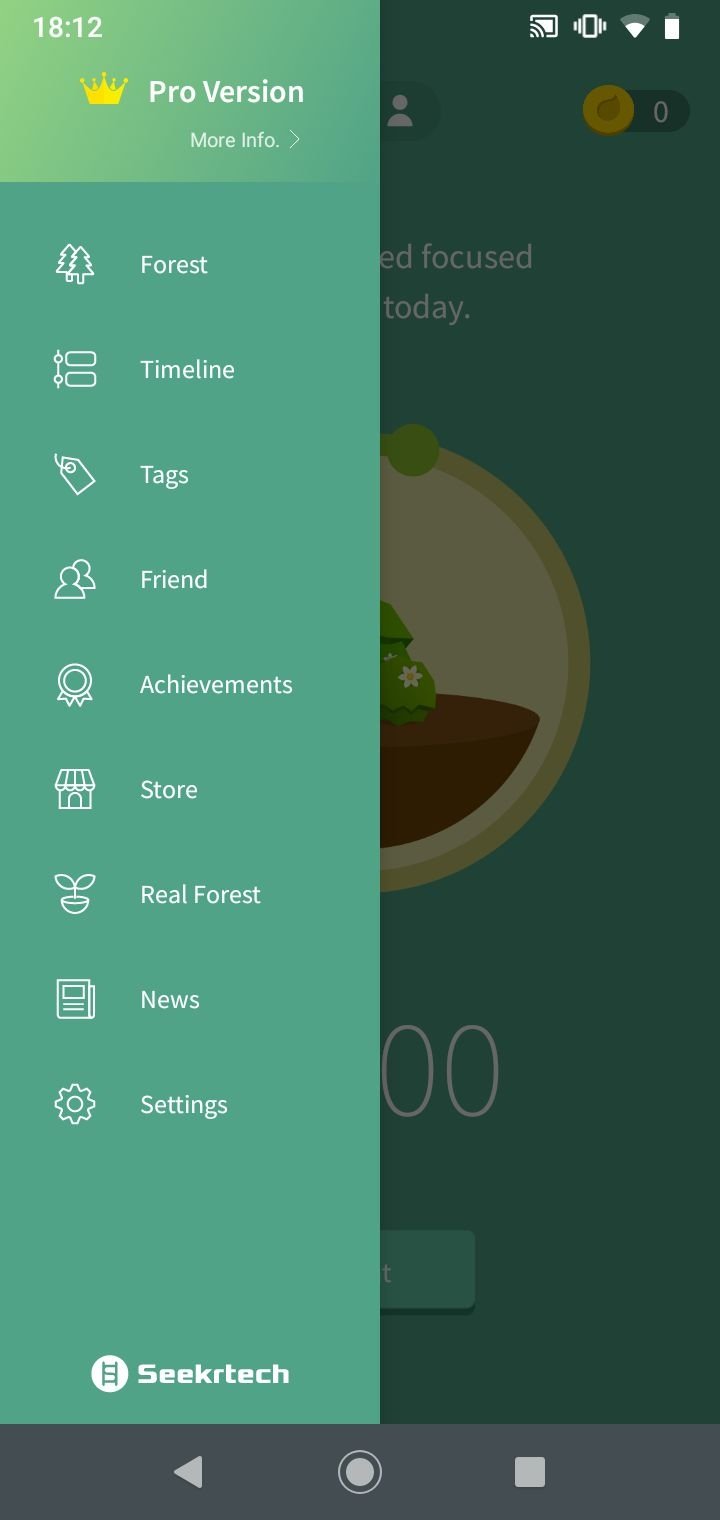Open the Store

point(190,790)
